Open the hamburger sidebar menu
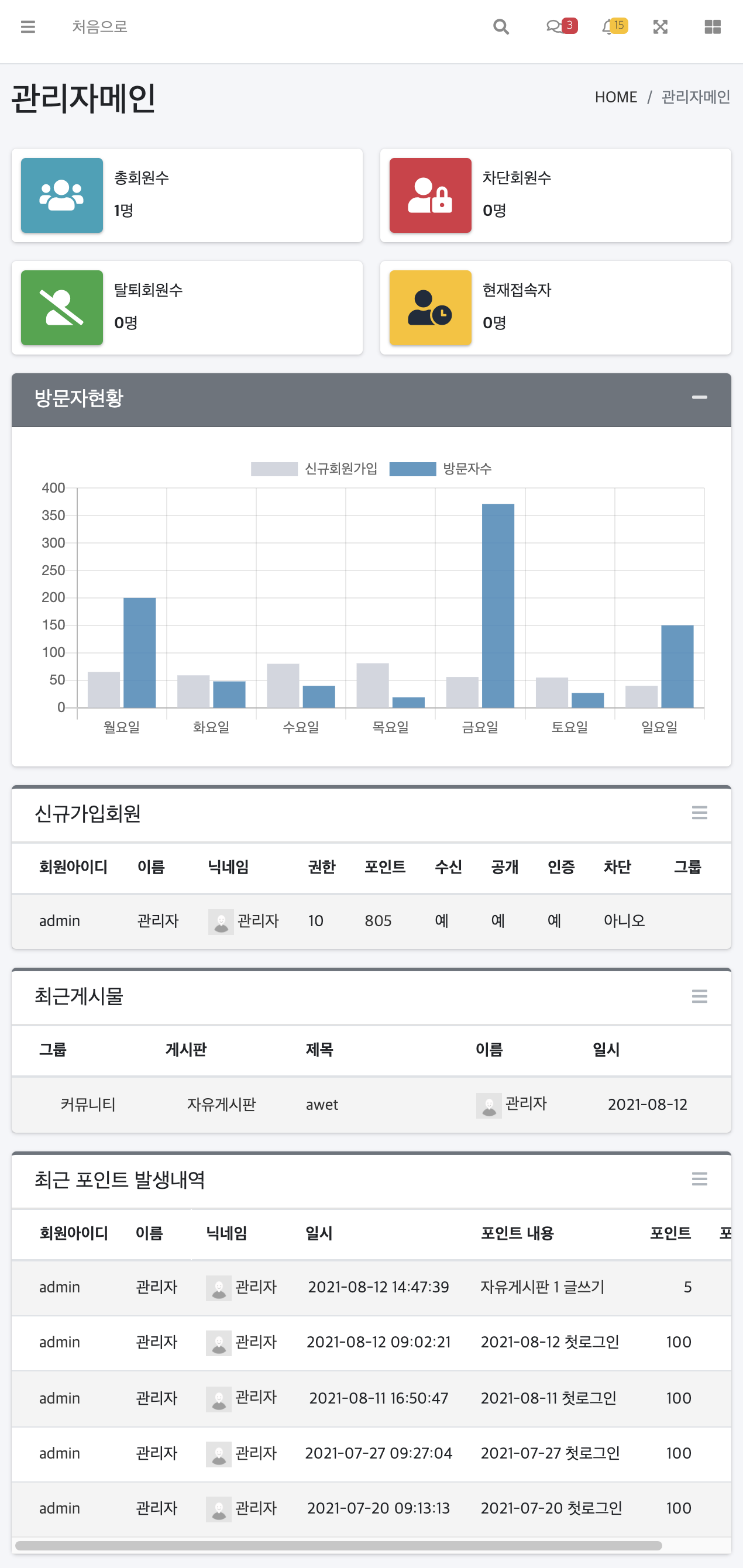 (x=28, y=27)
